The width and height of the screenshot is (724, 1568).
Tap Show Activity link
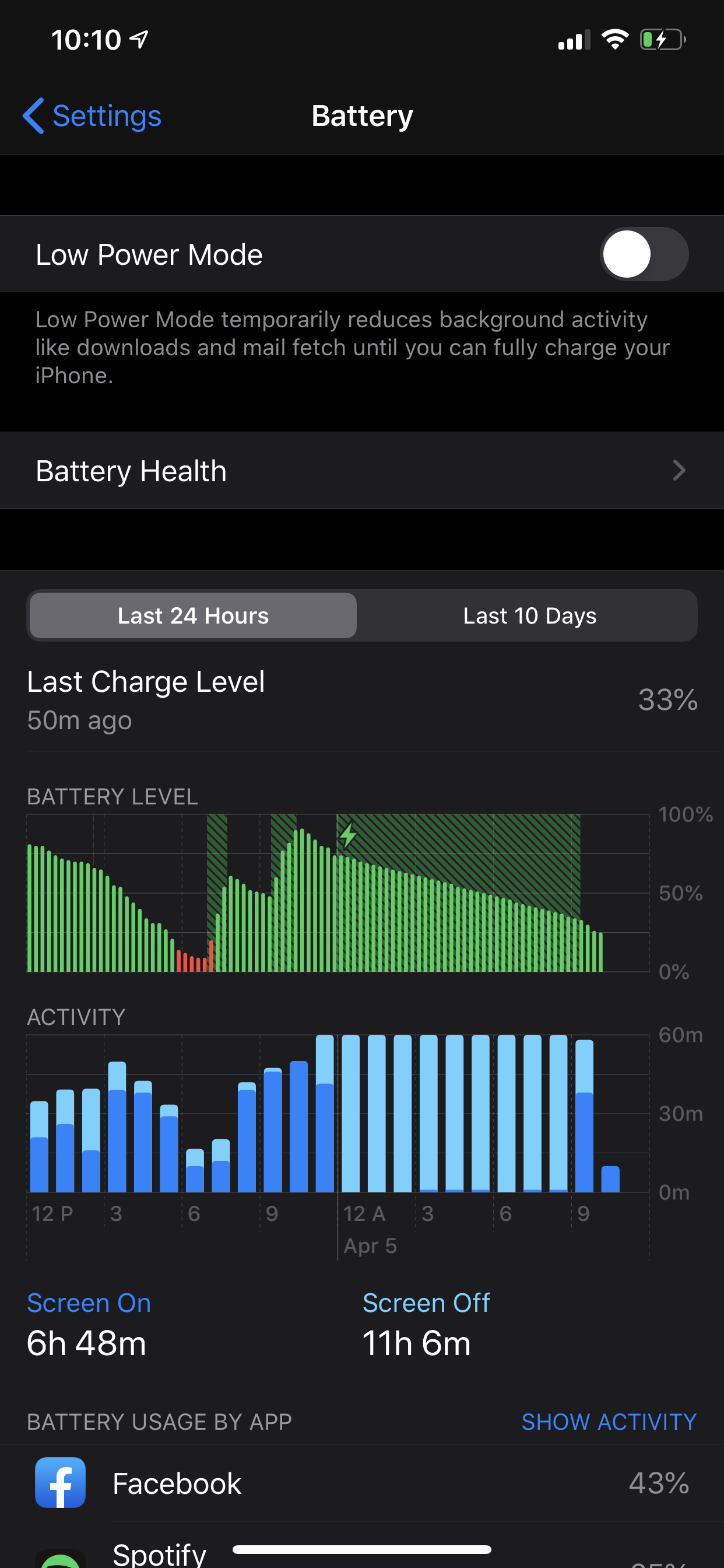coord(609,1422)
